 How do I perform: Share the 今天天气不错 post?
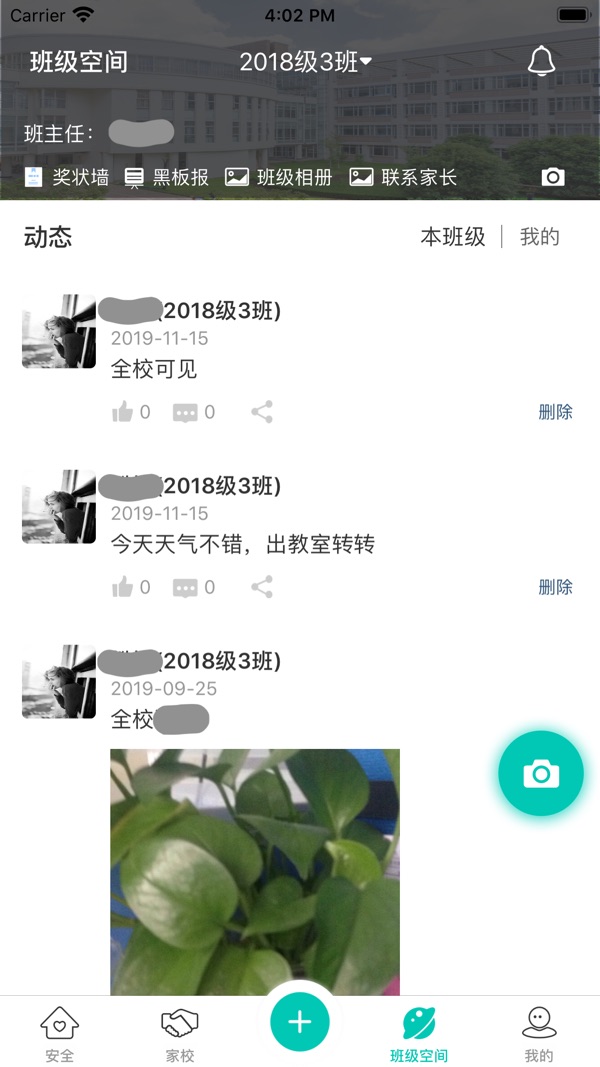point(262,587)
